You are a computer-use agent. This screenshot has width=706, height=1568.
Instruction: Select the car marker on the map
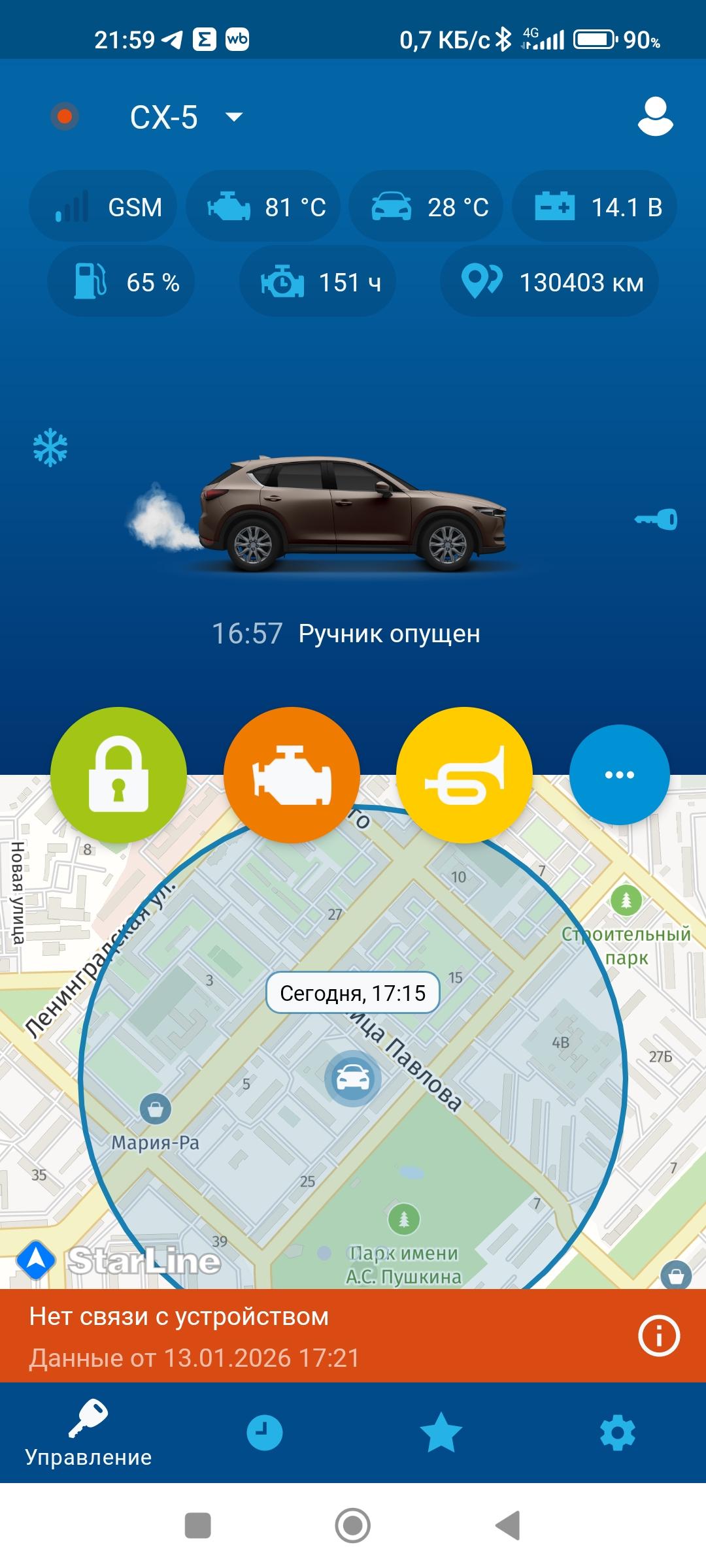pyautogui.click(x=352, y=1078)
